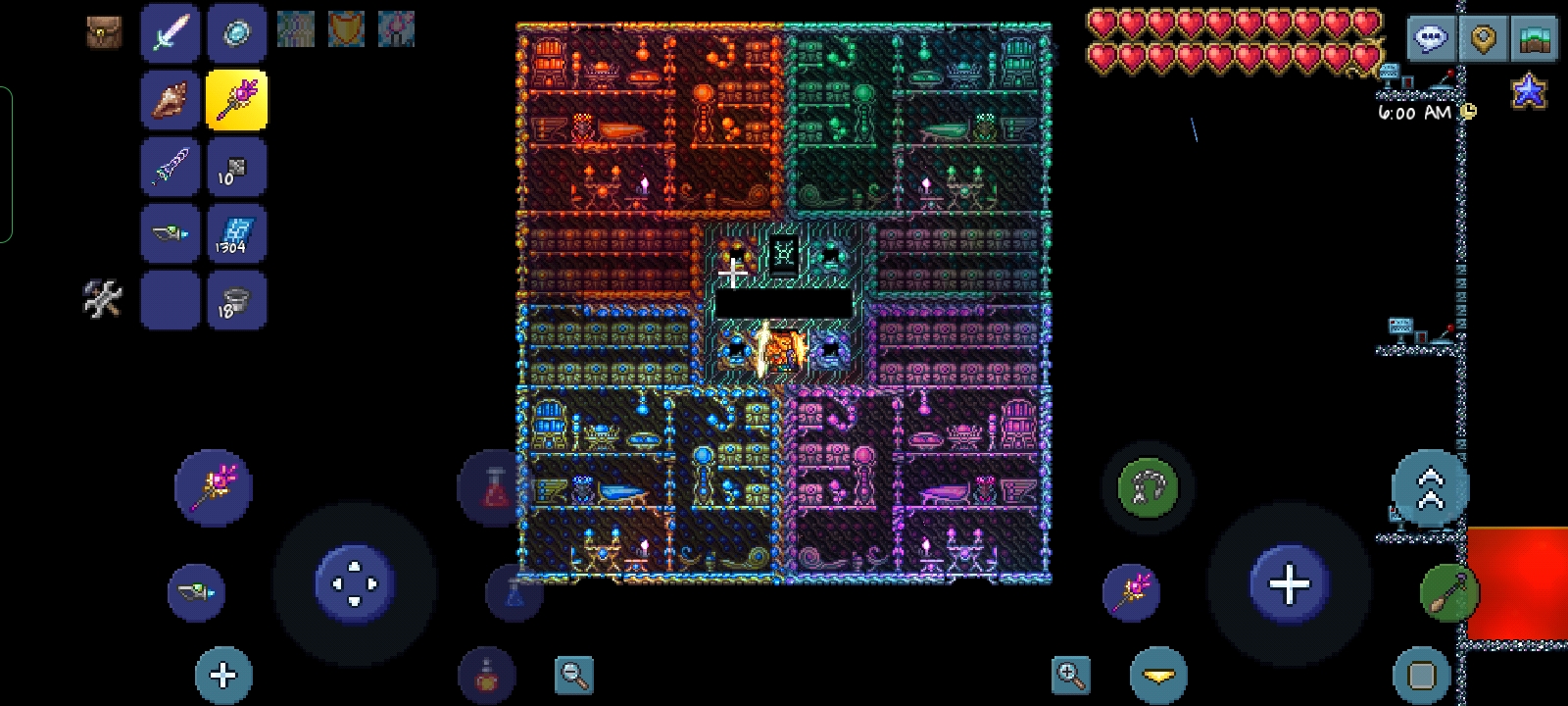Tap the square button in the corner
Screen dimensions: 1568x706
1422,675
